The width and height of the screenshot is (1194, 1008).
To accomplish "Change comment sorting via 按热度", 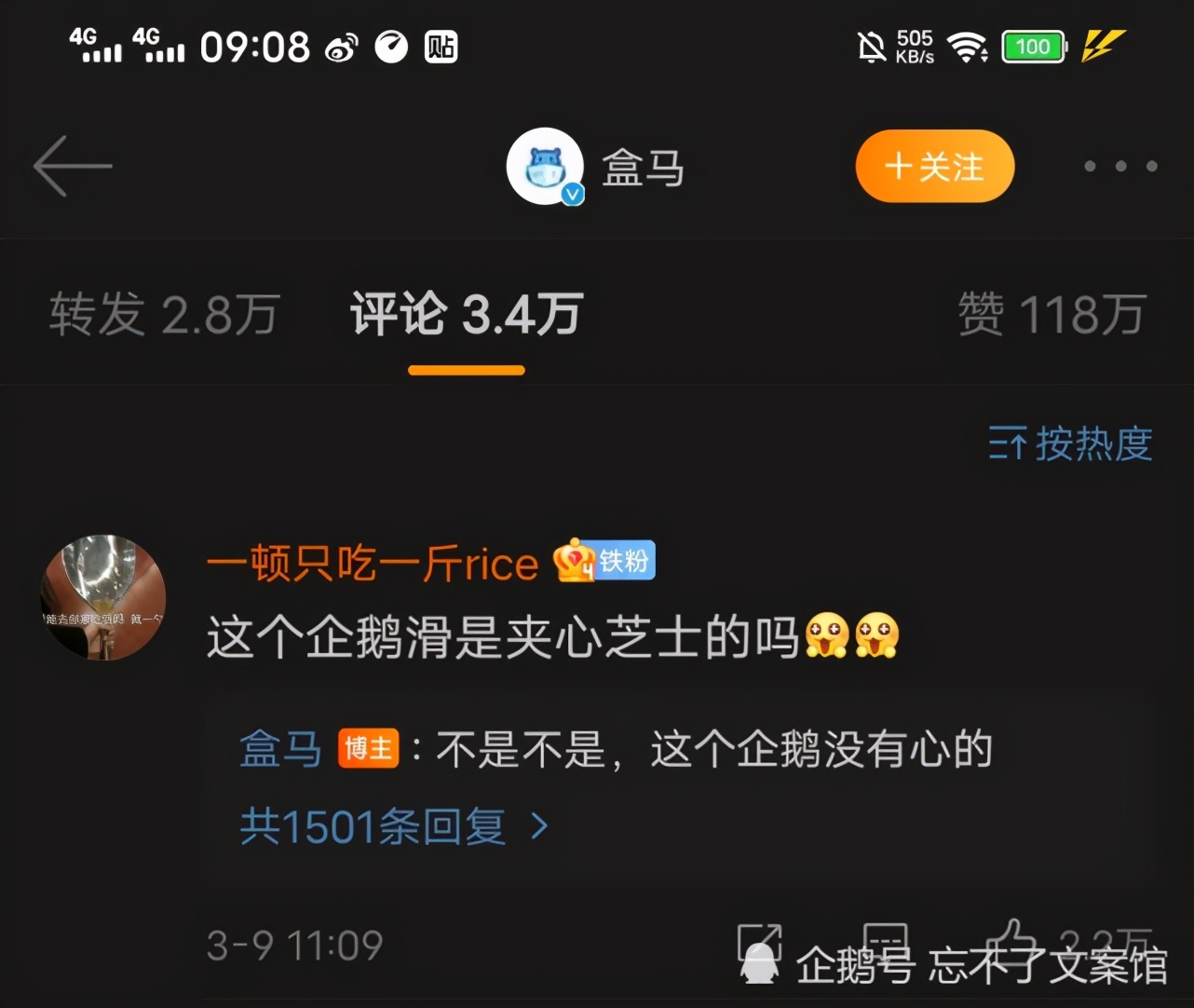I will [1070, 443].
